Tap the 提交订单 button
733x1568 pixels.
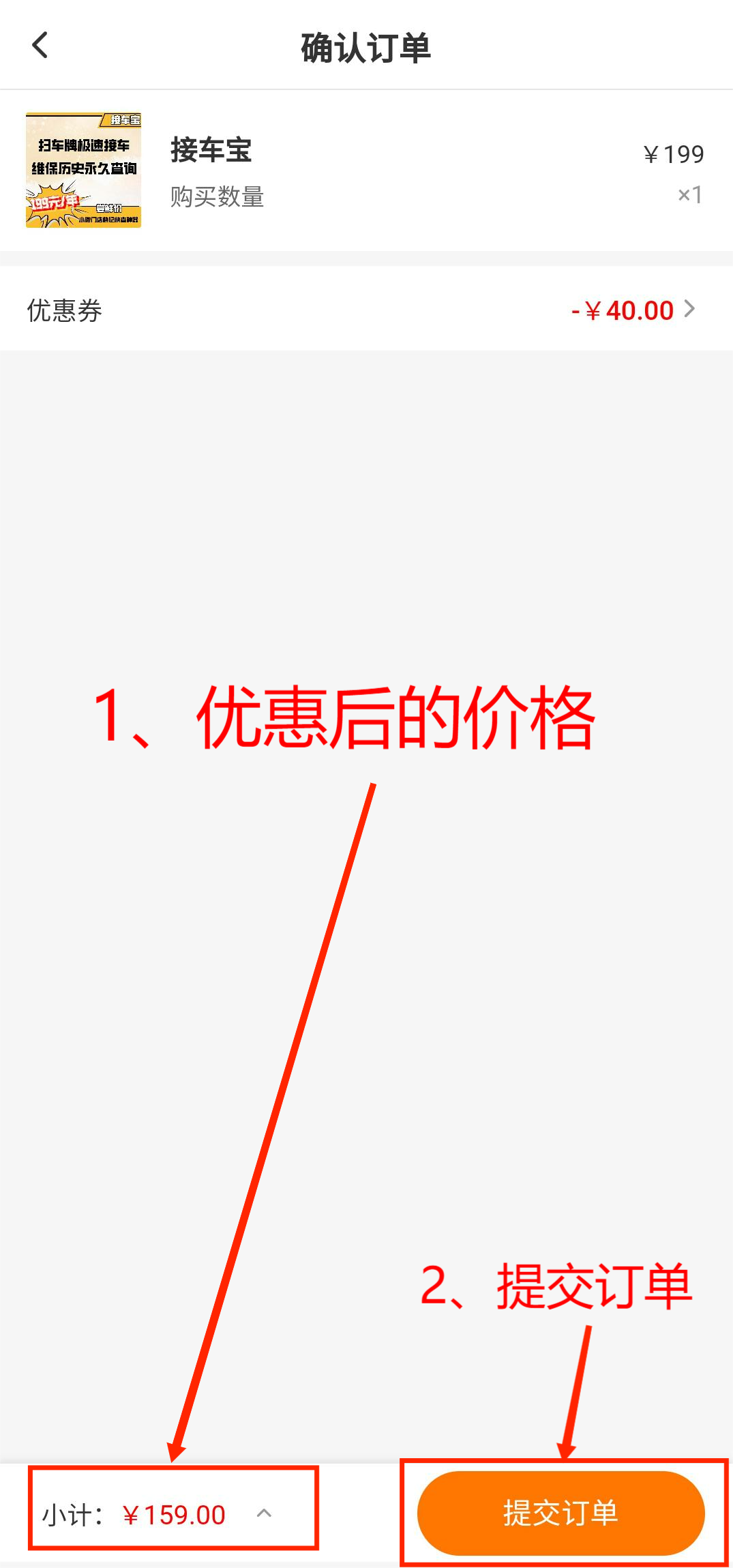[560, 1513]
